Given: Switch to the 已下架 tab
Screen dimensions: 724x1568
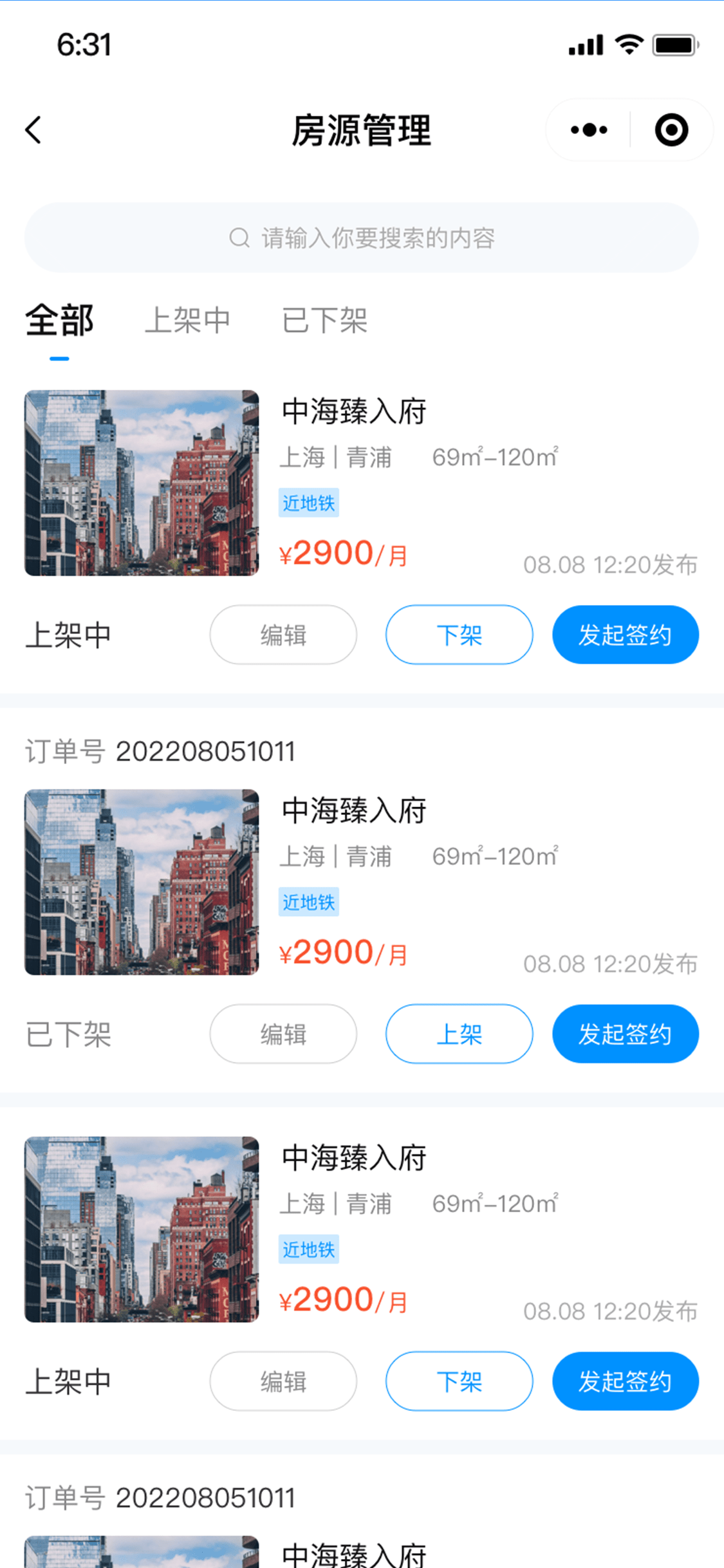Looking at the screenshot, I should pos(324,321).
